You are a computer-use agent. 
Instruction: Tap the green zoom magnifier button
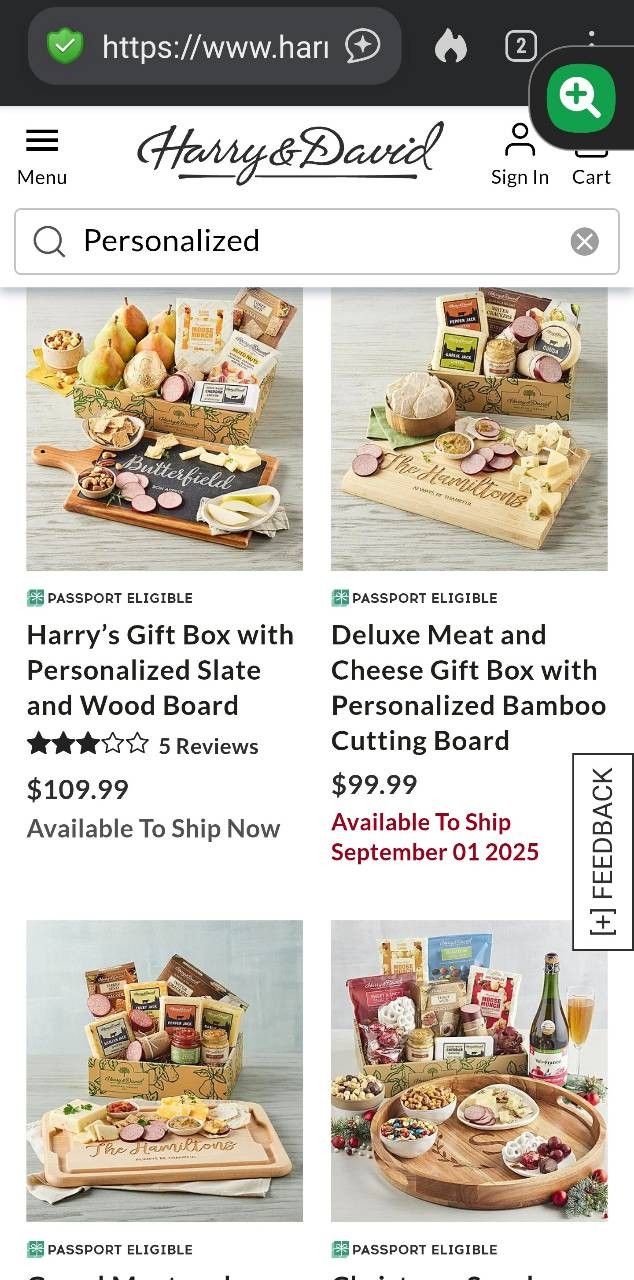click(581, 98)
